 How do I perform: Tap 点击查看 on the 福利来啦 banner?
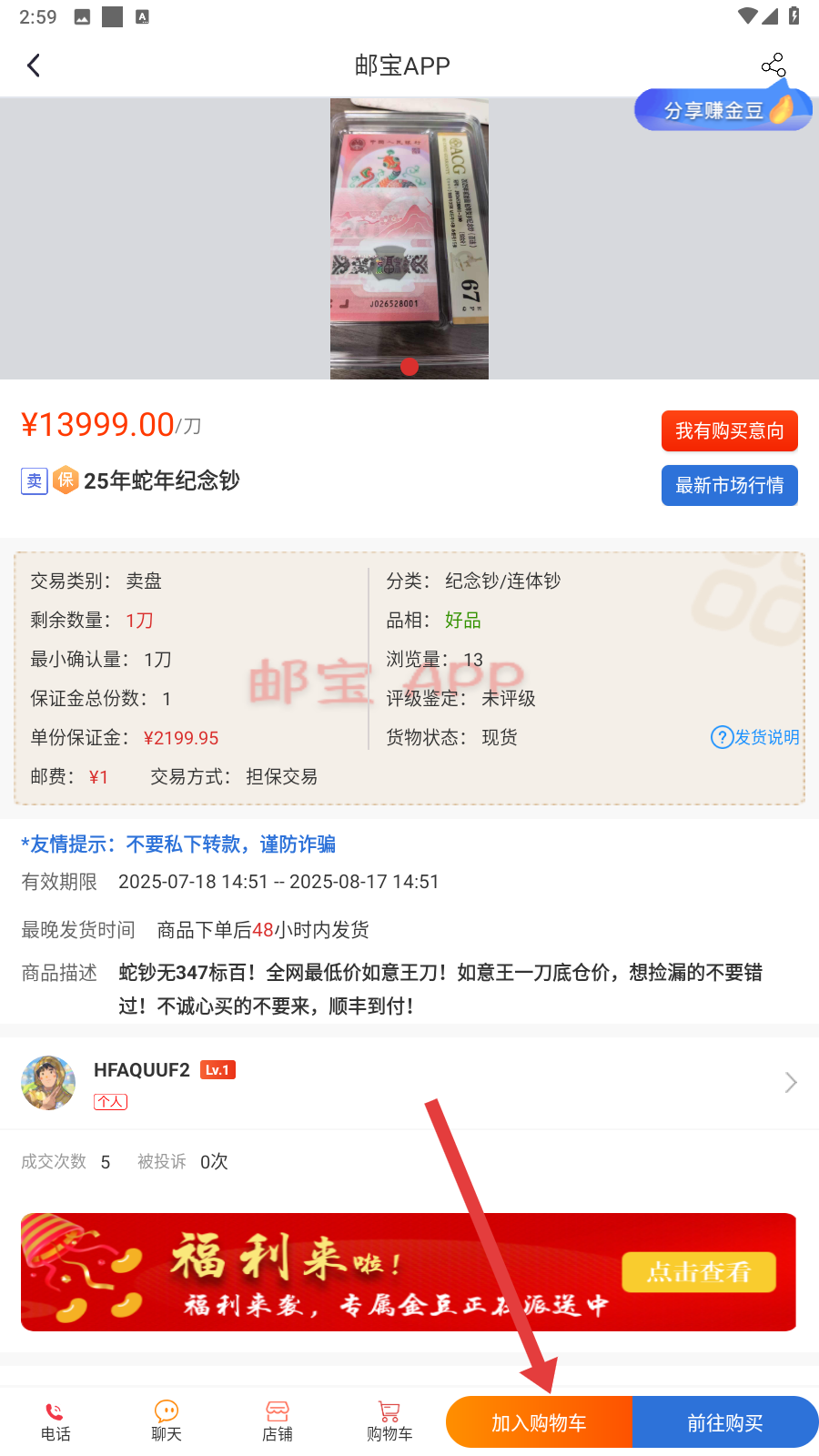coord(699,1272)
